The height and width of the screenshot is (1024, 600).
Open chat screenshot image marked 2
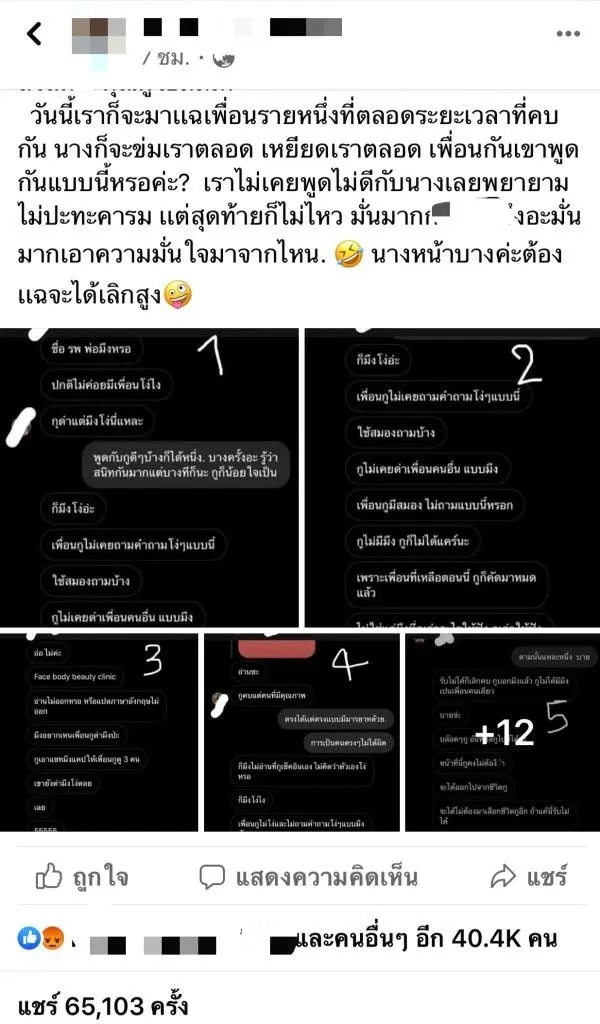pyautogui.click(x=451, y=478)
